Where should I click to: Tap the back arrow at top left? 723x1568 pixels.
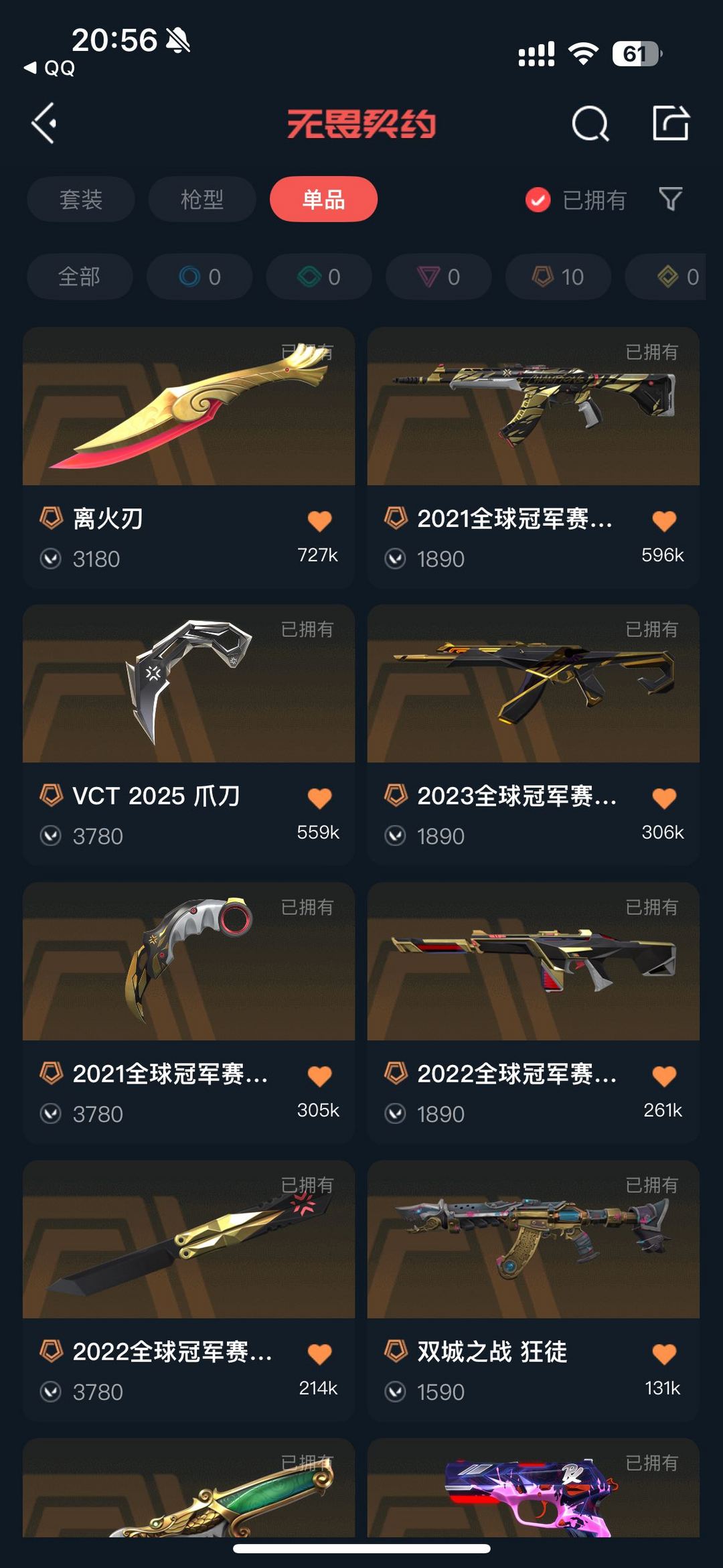point(45,124)
